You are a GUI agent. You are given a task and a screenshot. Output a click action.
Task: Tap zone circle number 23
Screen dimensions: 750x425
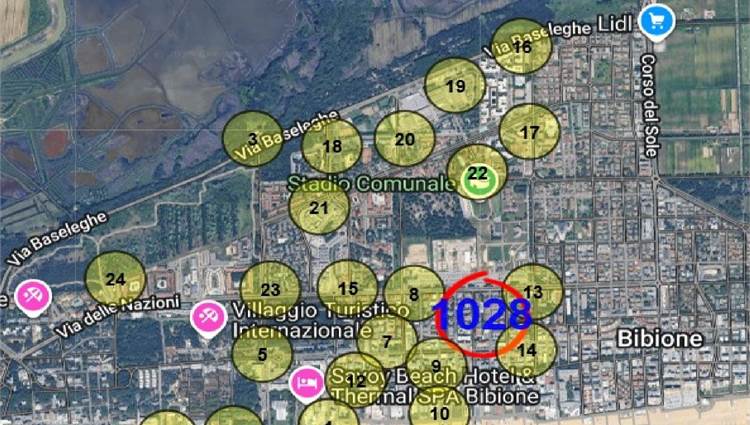pos(270,290)
